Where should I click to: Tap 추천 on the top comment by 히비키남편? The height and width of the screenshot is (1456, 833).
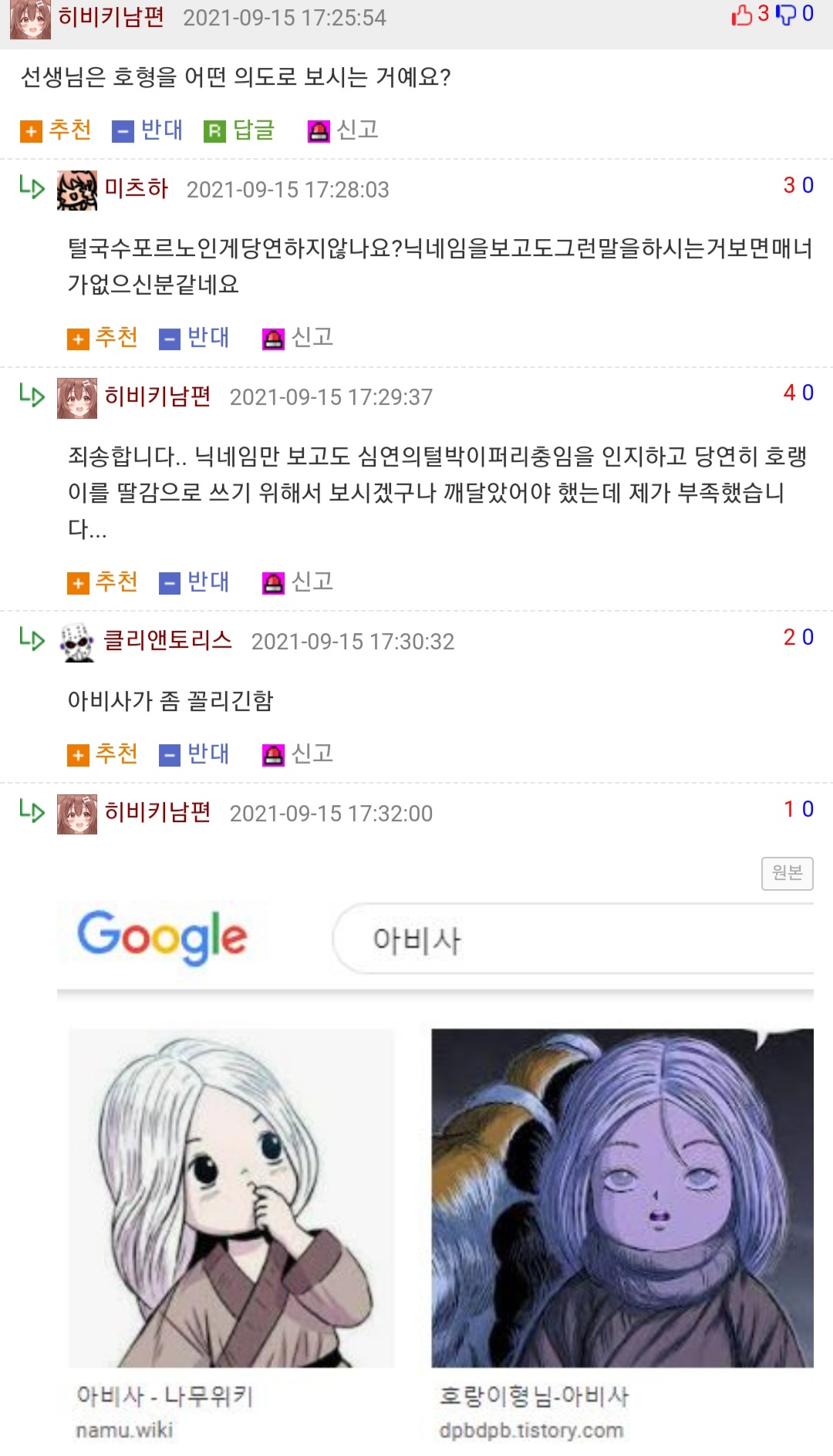[56, 130]
